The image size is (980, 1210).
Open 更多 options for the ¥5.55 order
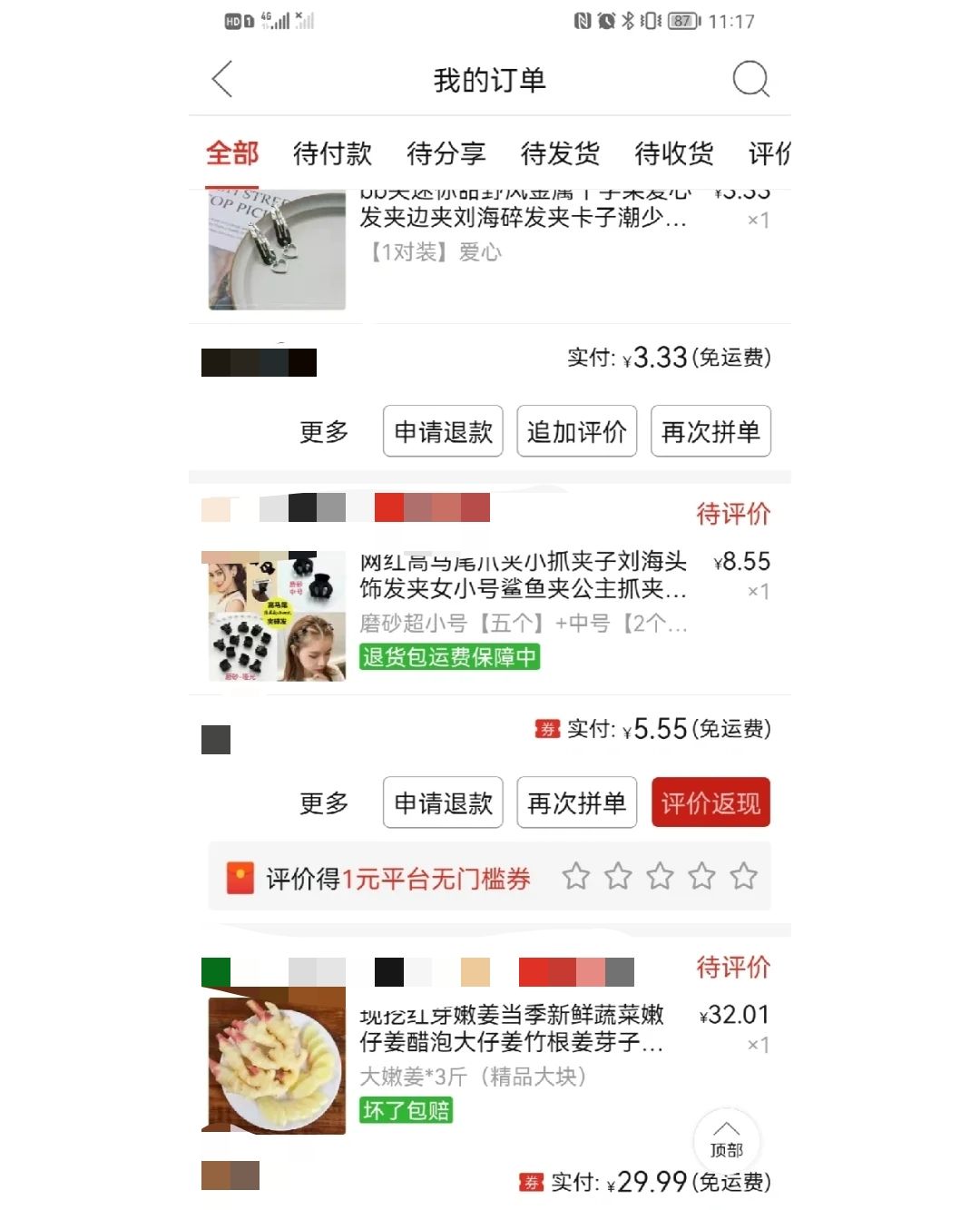point(324,803)
